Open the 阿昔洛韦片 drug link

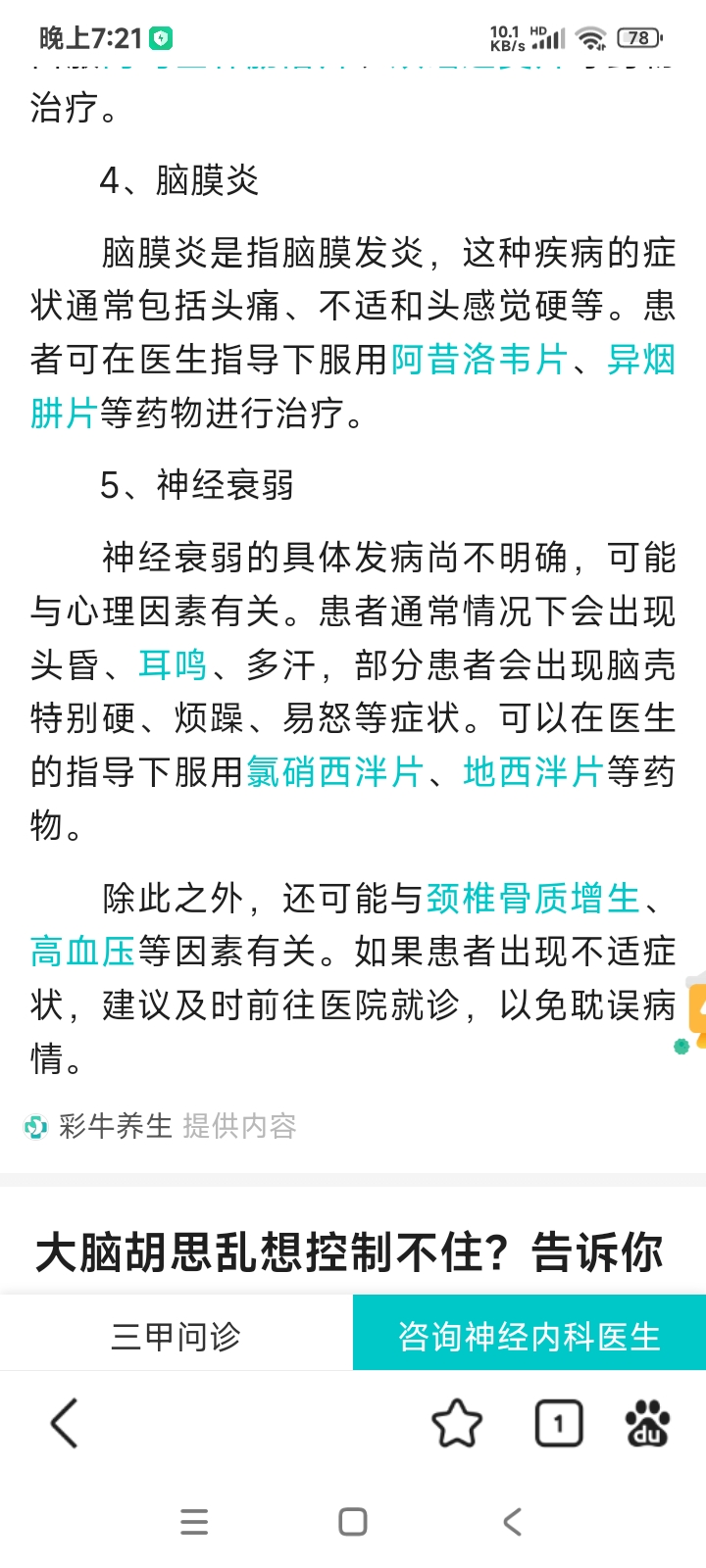click(x=479, y=361)
